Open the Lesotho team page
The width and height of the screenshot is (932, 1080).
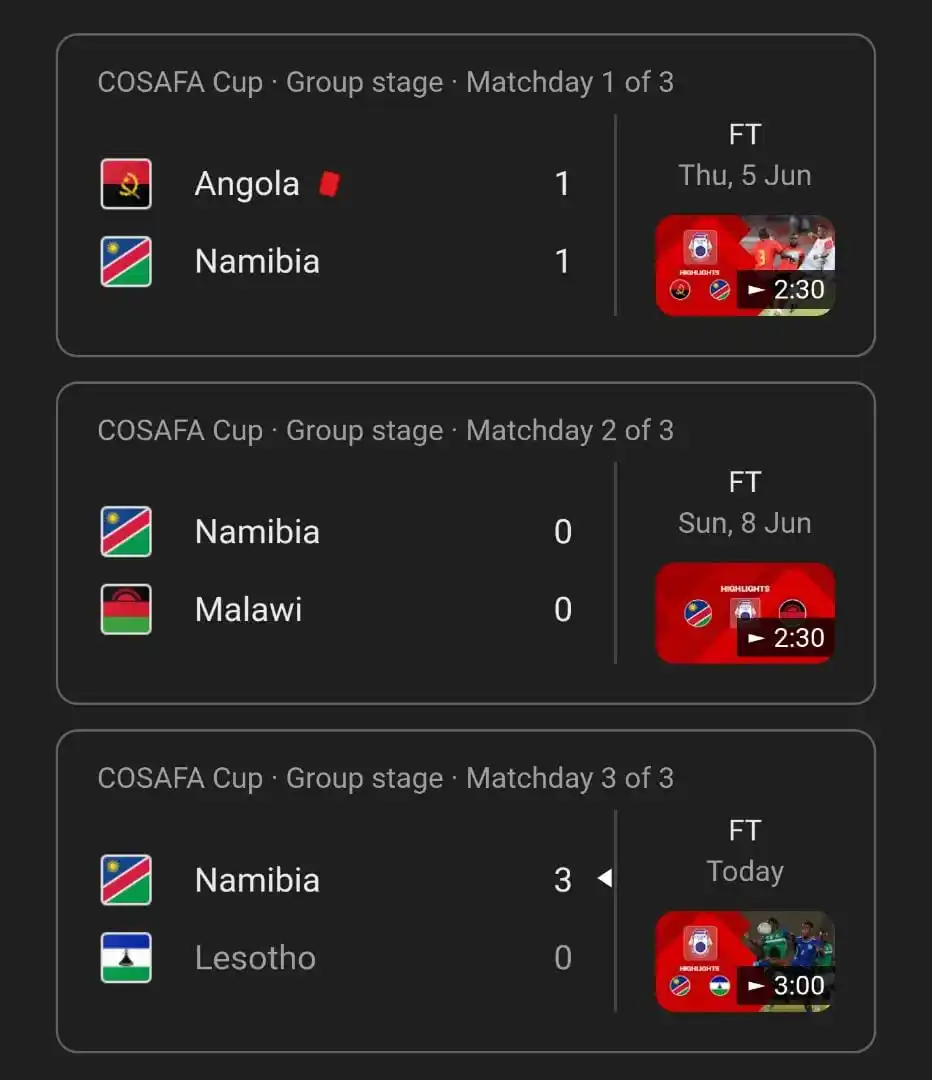[x=256, y=957]
